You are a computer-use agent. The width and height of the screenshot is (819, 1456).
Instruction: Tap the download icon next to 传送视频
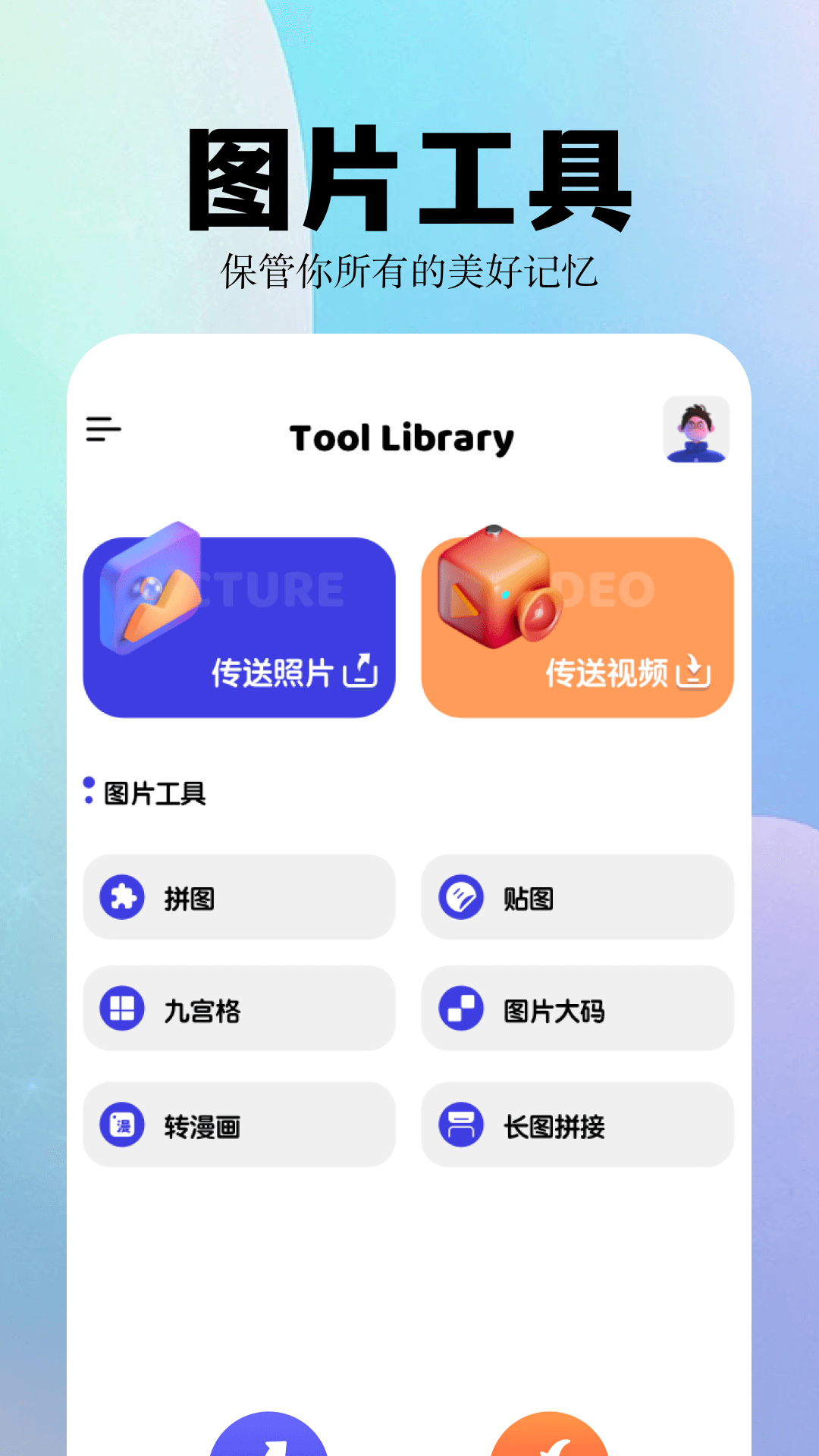(x=695, y=672)
